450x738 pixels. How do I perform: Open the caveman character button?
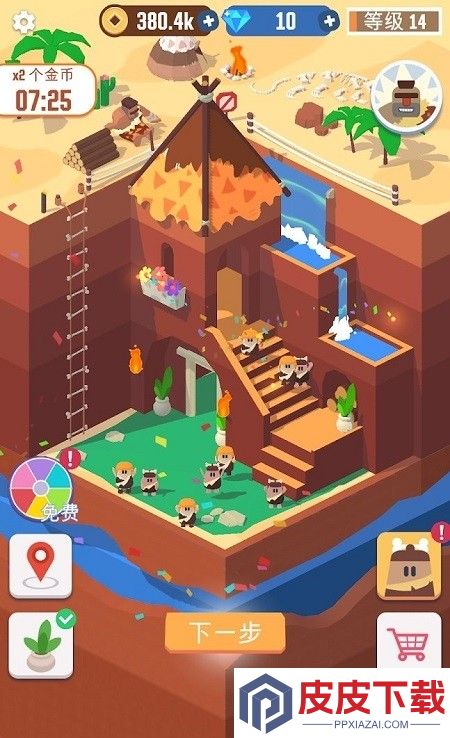[409, 565]
